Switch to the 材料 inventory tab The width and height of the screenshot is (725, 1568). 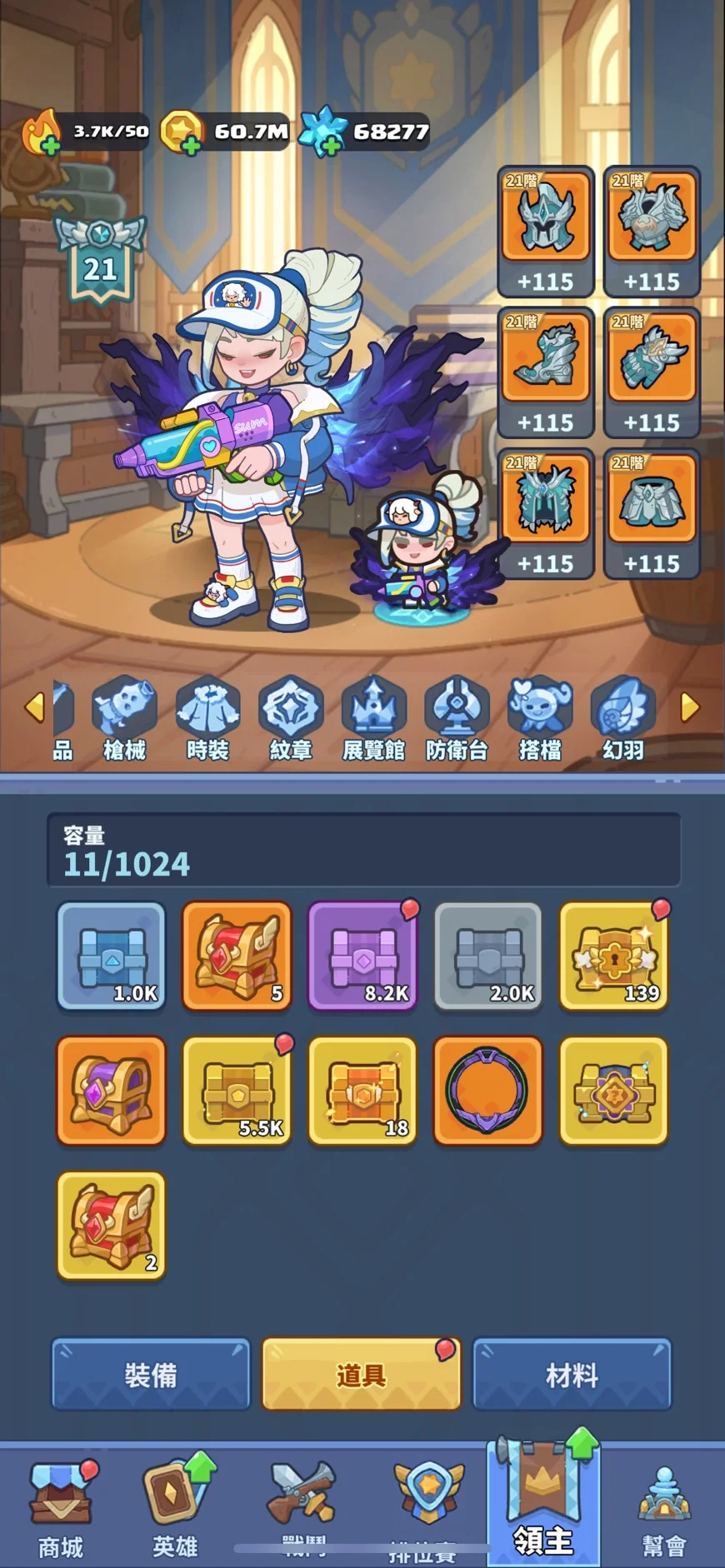point(572,1374)
